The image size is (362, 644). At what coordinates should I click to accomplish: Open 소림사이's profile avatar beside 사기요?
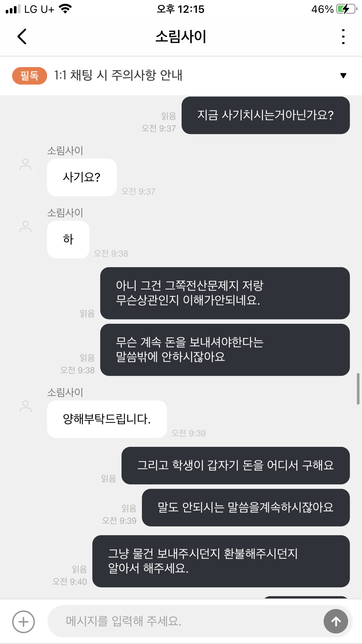[25, 164]
